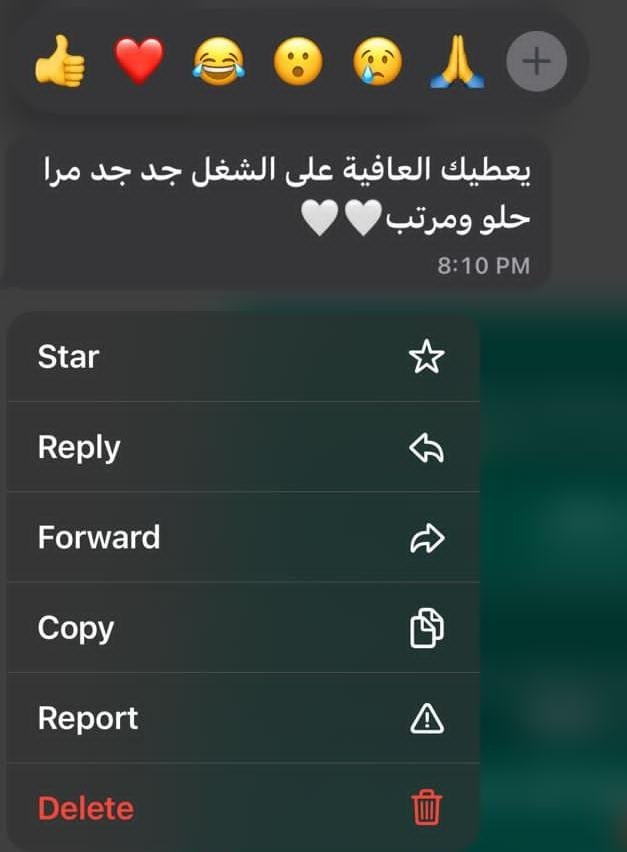The height and width of the screenshot is (852, 627).
Task: Open more emoji reactions with plus
Action: 537,62
